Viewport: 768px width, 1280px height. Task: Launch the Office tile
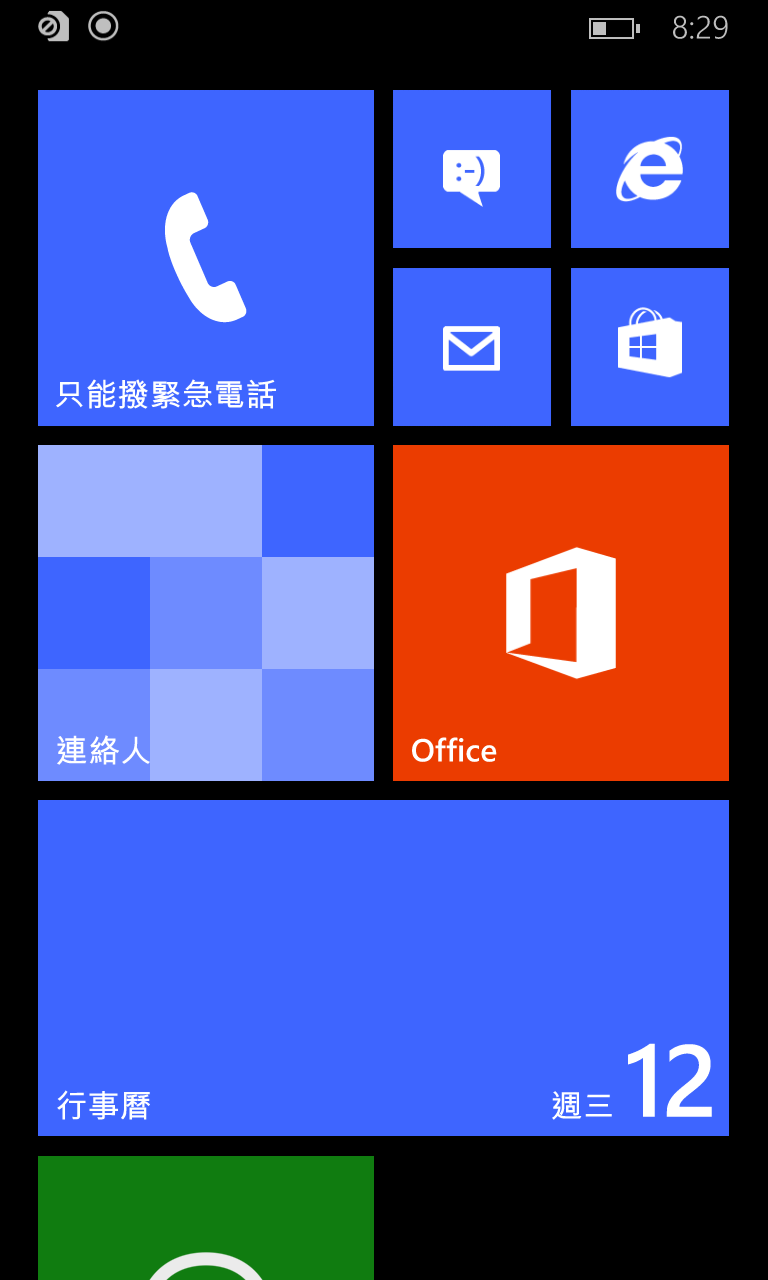point(561,613)
